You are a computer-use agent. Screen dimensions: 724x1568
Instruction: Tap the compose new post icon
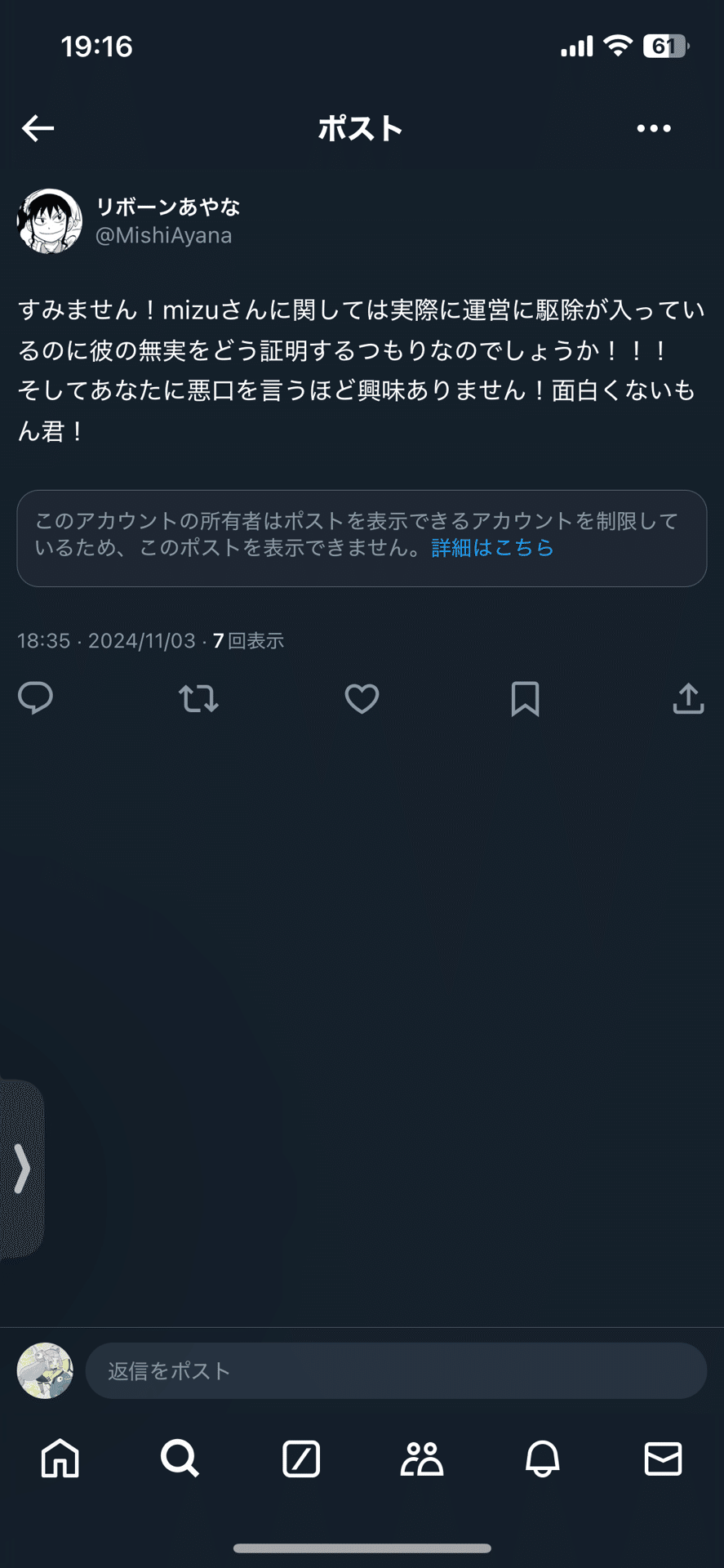point(301,1459)
